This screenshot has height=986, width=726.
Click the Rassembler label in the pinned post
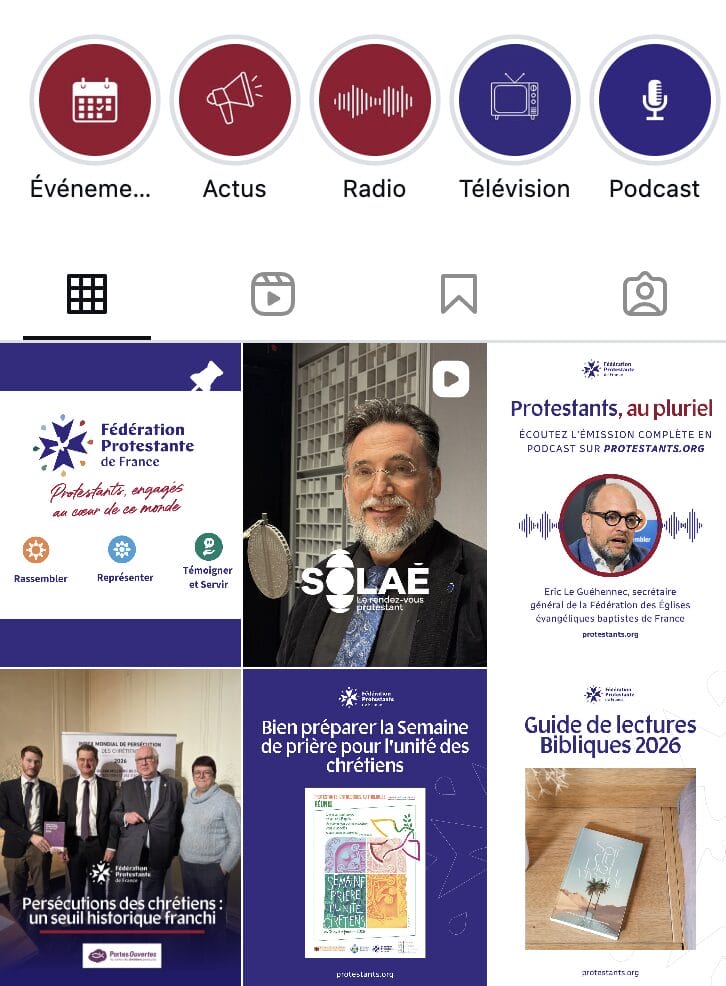click(x=39, y=578)
